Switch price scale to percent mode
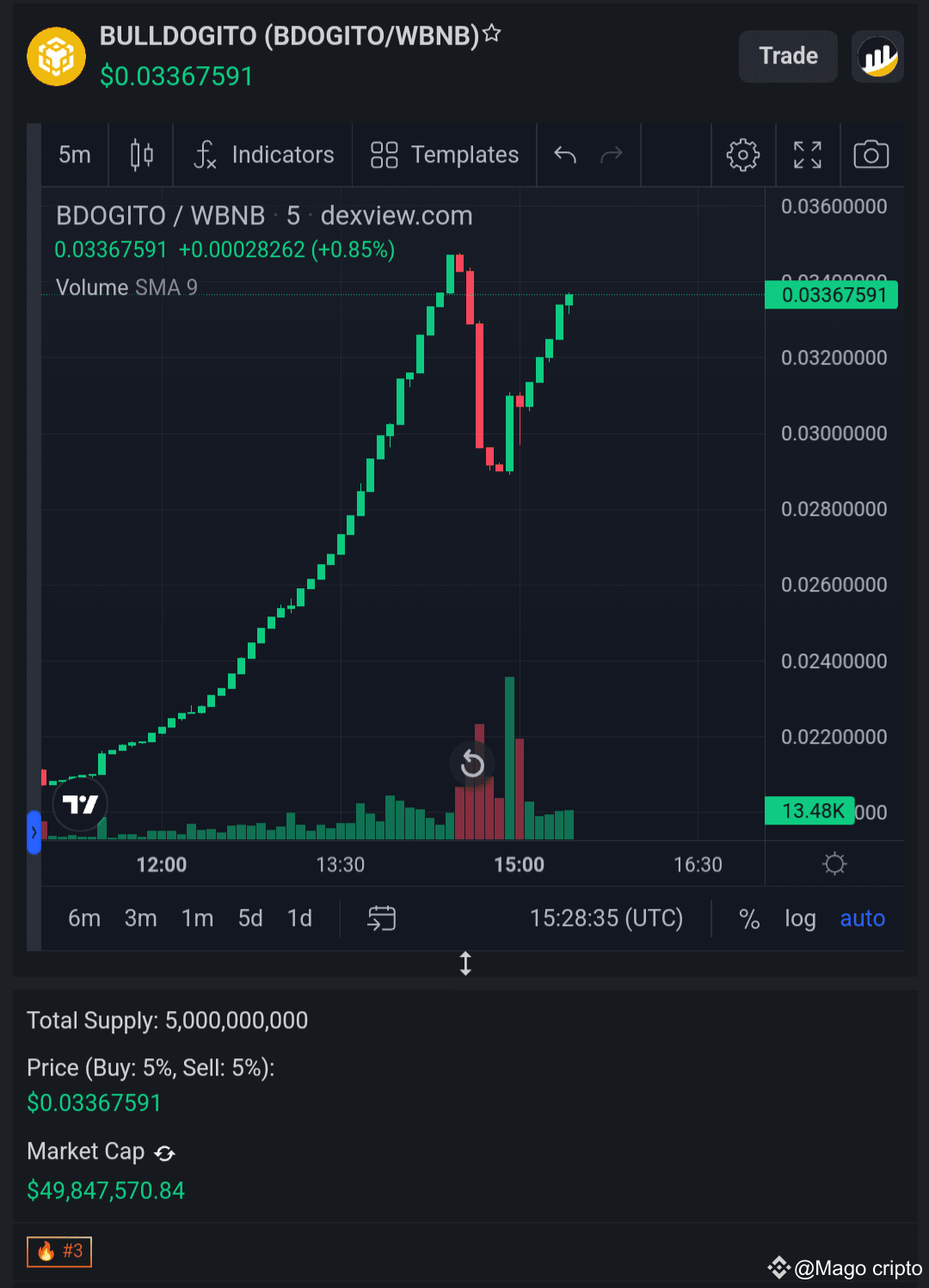 pyautogui.click(x=749, y=918)
